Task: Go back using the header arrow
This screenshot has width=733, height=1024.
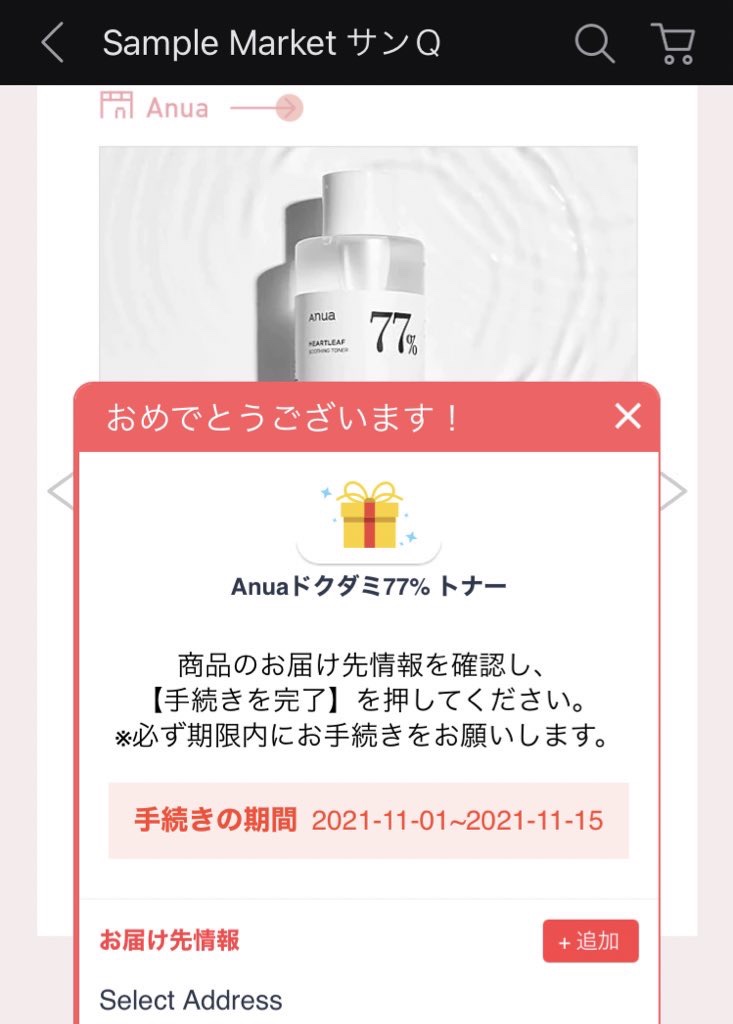Action: pyautogui.click(x=52, y=43)
